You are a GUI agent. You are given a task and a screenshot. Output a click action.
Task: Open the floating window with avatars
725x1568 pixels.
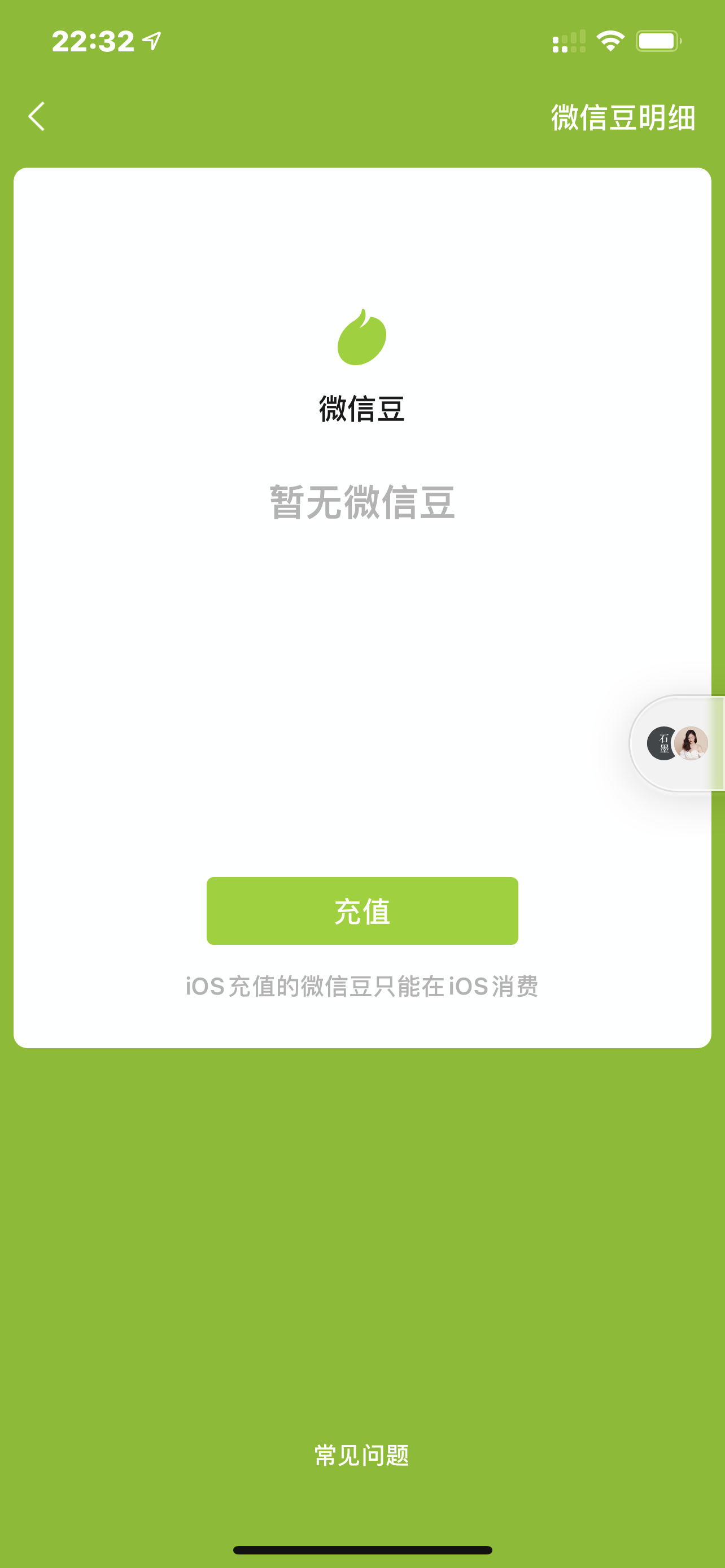click(678, 743)
